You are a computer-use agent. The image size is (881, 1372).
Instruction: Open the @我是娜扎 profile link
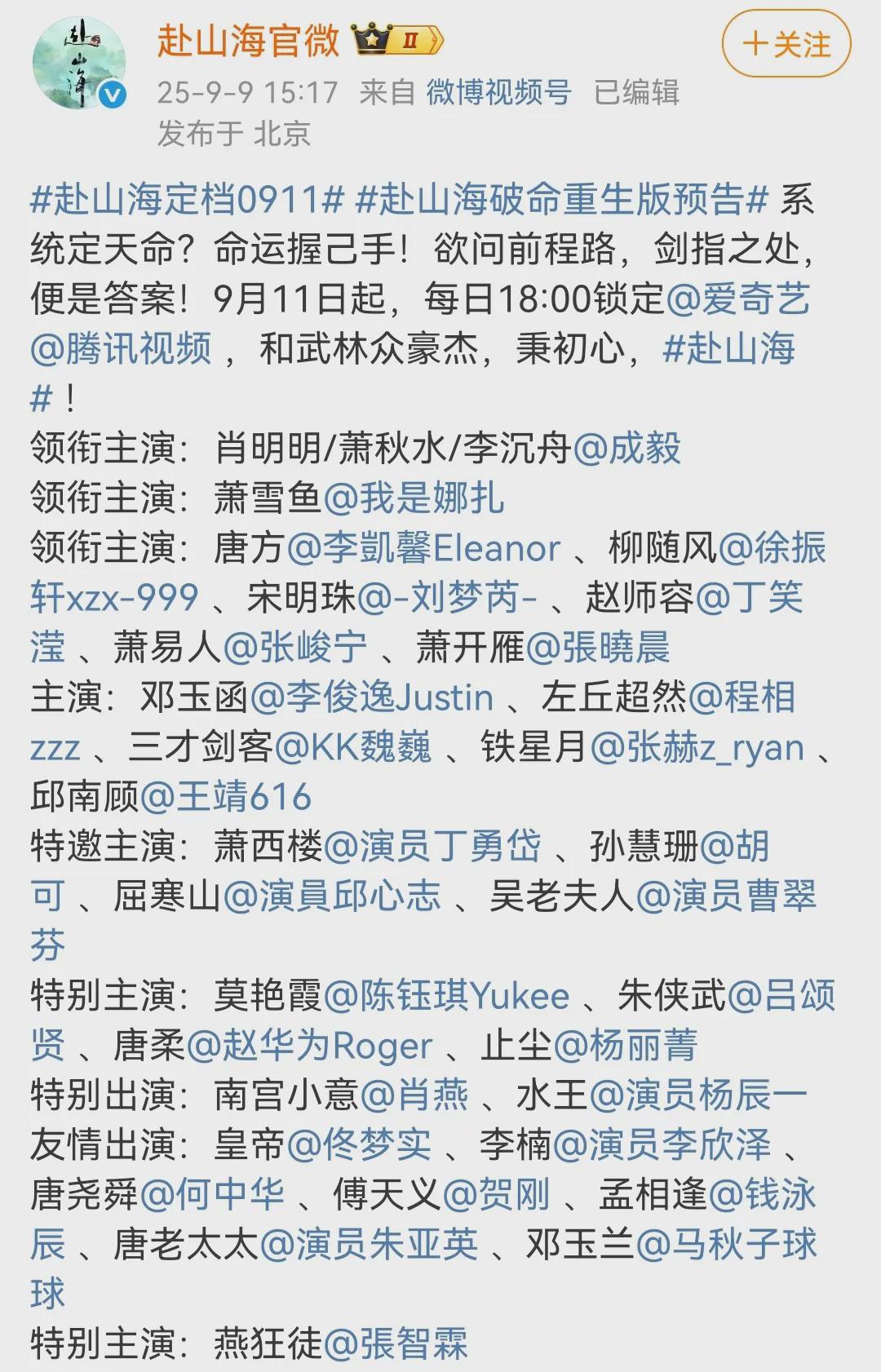414,498
